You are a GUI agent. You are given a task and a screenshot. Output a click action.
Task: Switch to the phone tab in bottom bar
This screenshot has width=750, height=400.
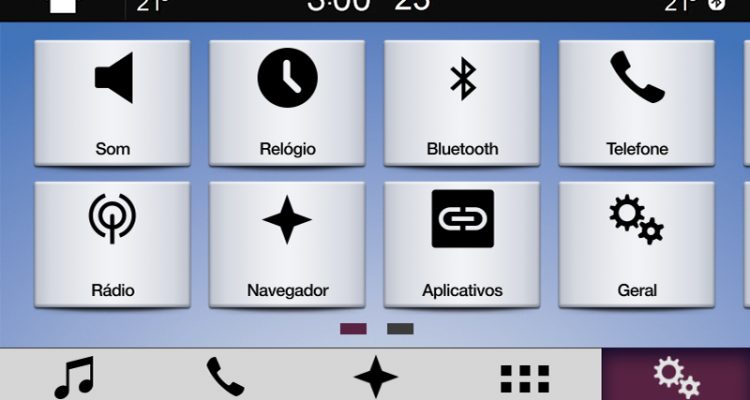click(x=225, y=376)
